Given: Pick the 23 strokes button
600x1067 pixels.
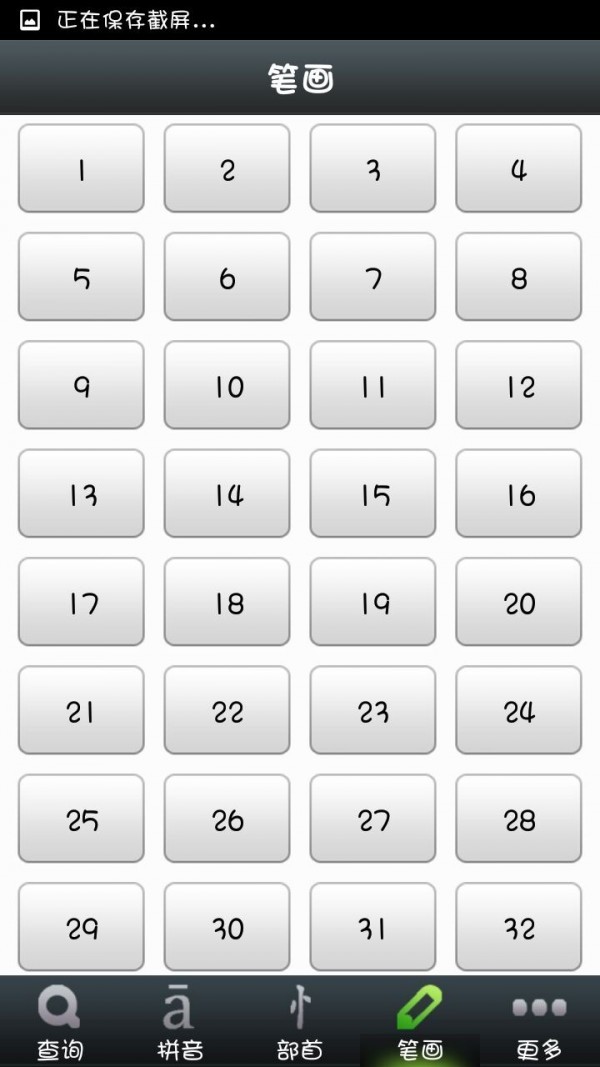Looking at the screenshot, I should pyautogui.click(x=373, y=711).
